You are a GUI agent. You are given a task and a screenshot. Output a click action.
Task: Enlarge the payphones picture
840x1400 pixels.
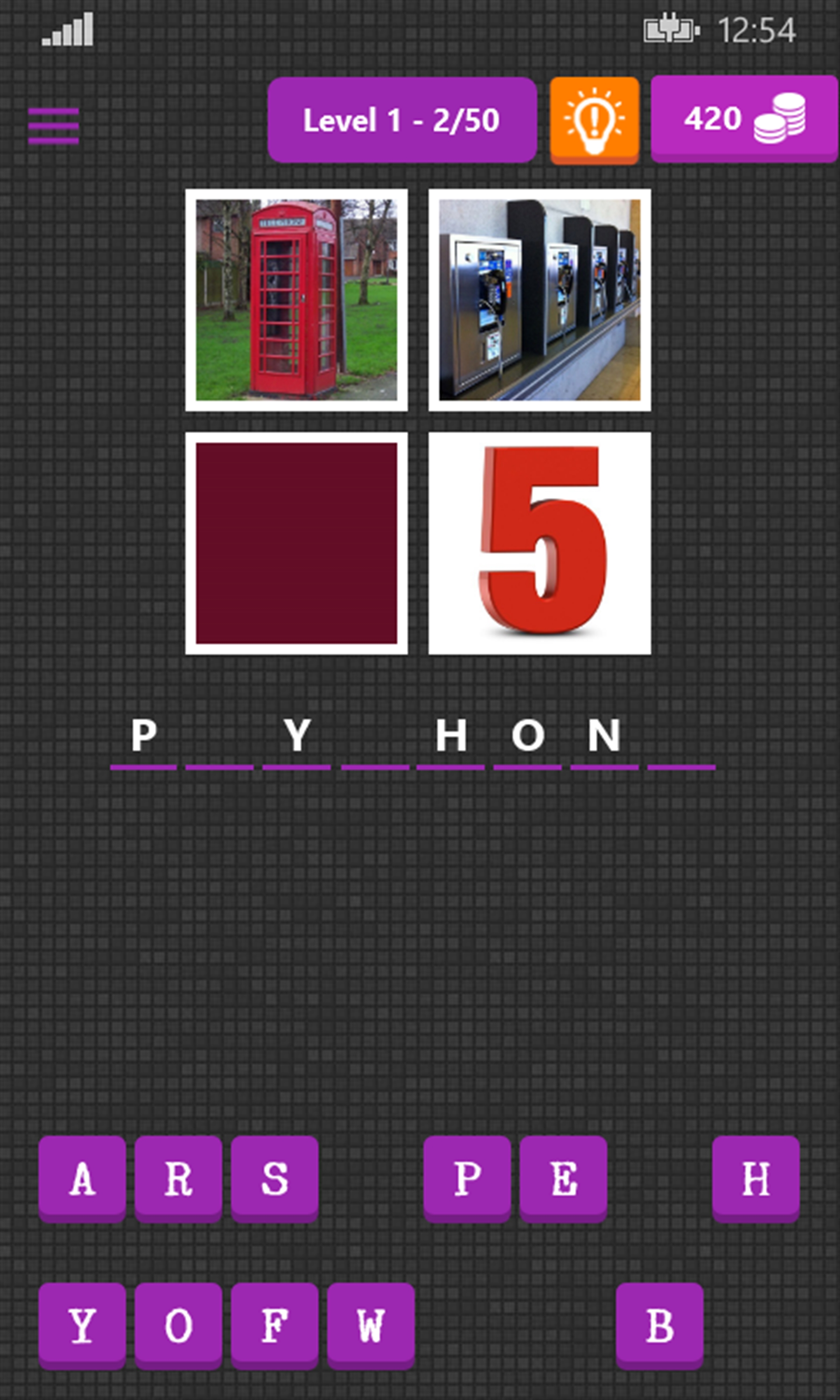coord(539,300)
